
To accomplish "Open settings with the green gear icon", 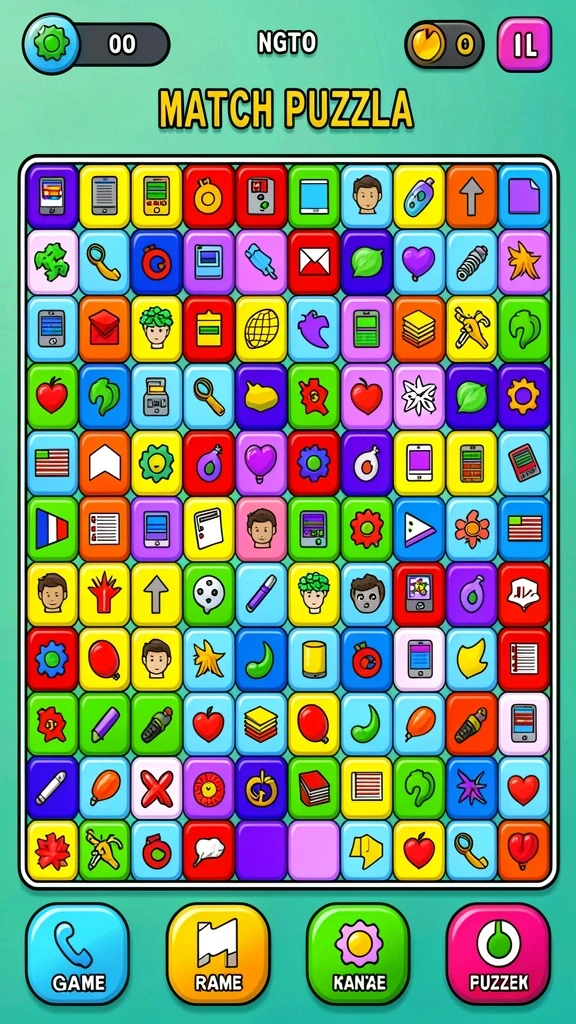I will pos(51,44).
